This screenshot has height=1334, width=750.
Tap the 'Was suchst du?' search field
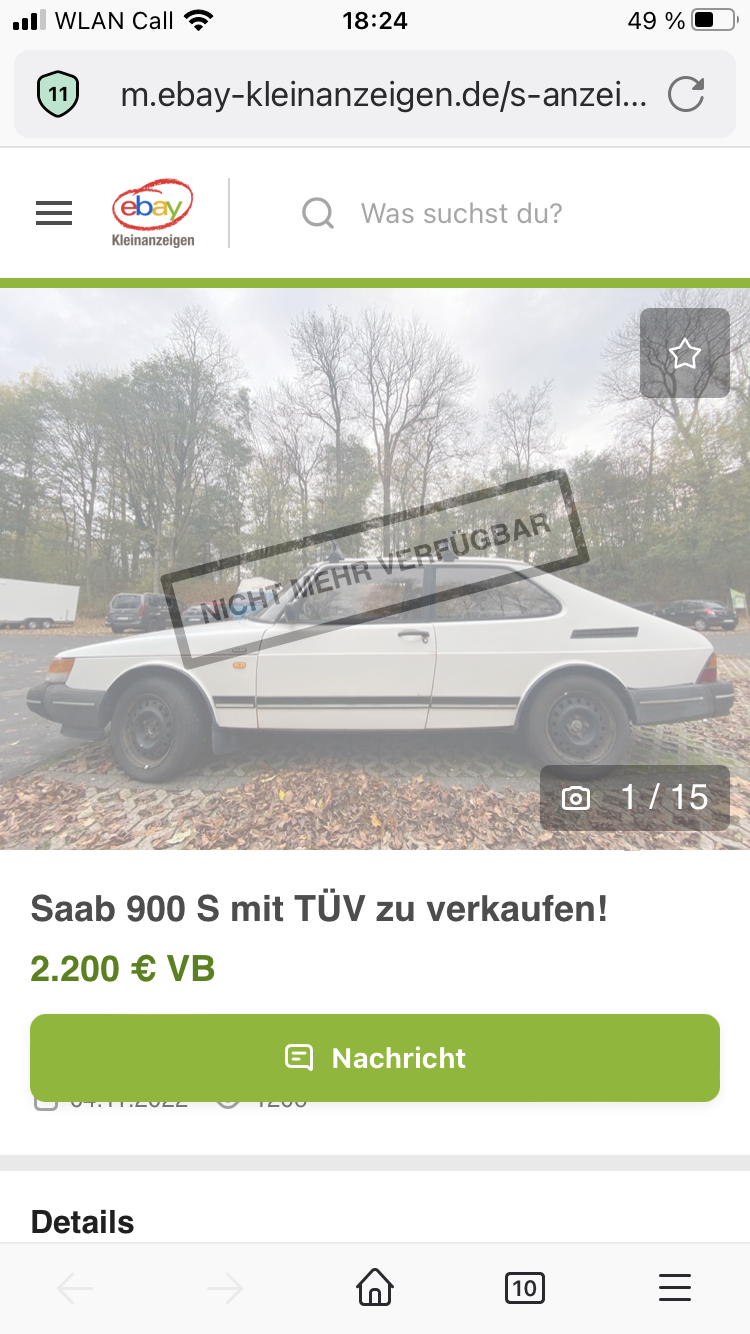(462, 213)
